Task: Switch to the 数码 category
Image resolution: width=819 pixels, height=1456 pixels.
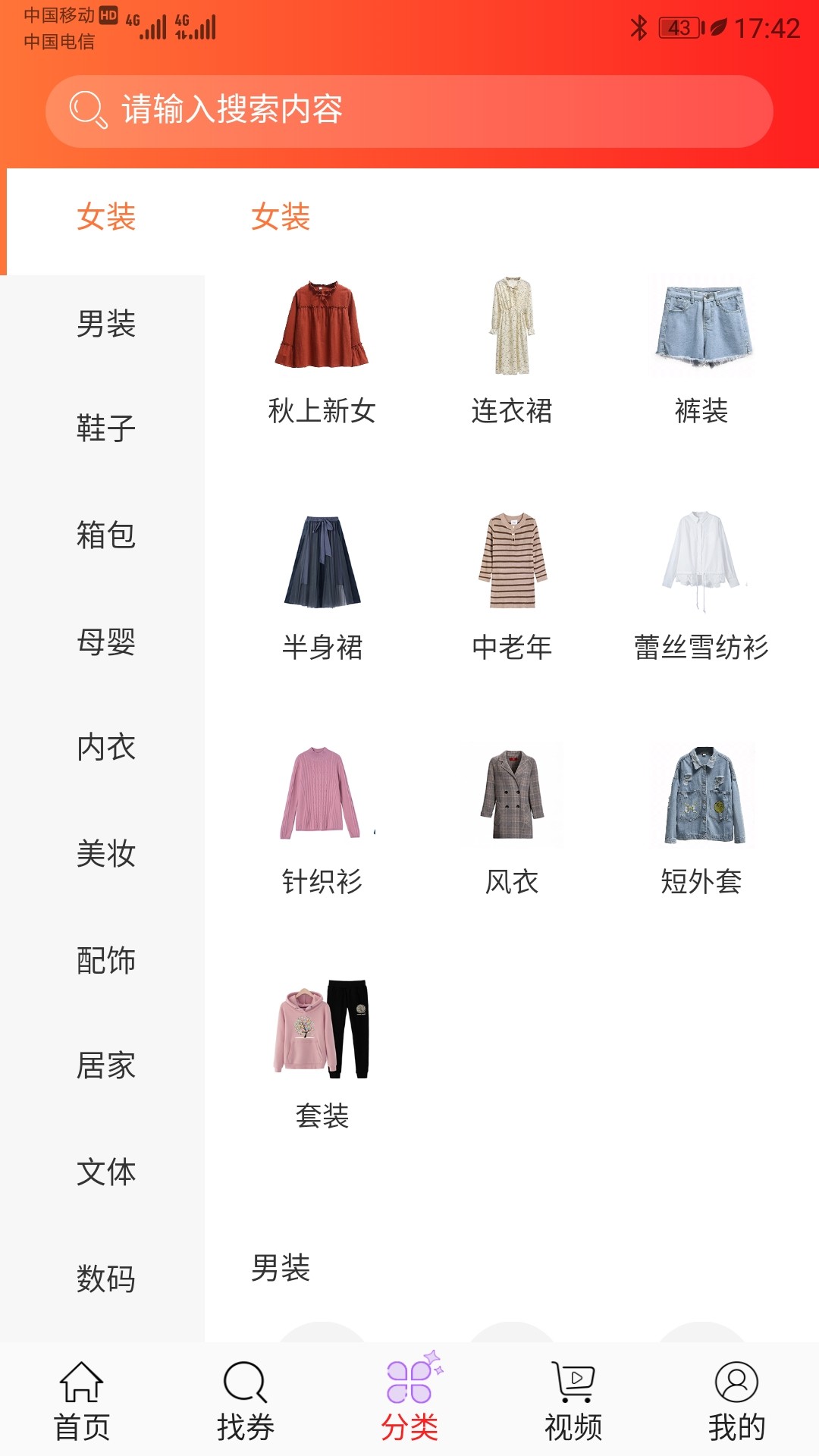Action: [x=105, y=1279]
